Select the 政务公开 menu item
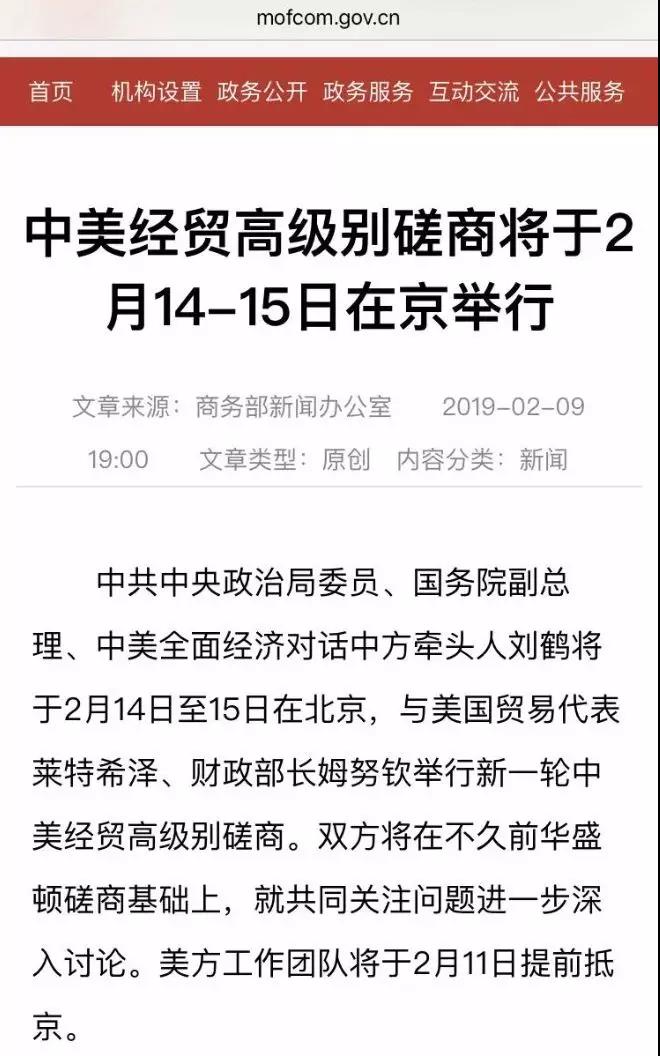Image resolution: width=660 pixels, height=1056 pixels. 262,92
